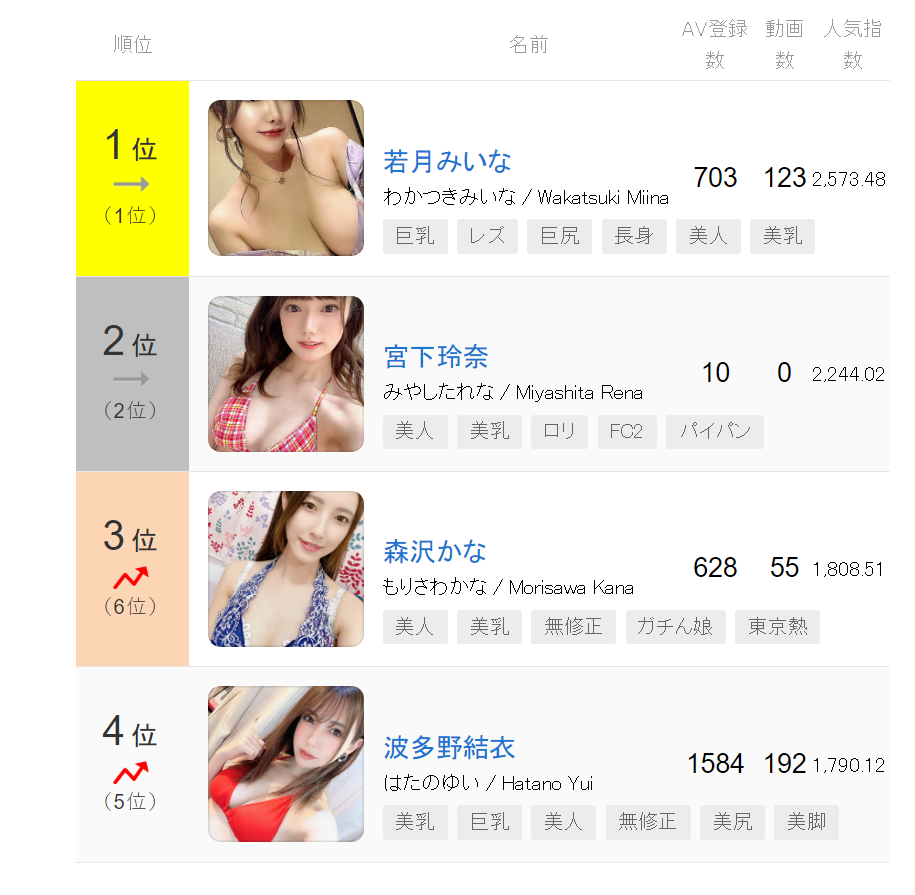The height and width of the screenshot is (895, 915).
Task: Tap the thumbnail photo of 波多野結衣
Action: coord(286,764)
